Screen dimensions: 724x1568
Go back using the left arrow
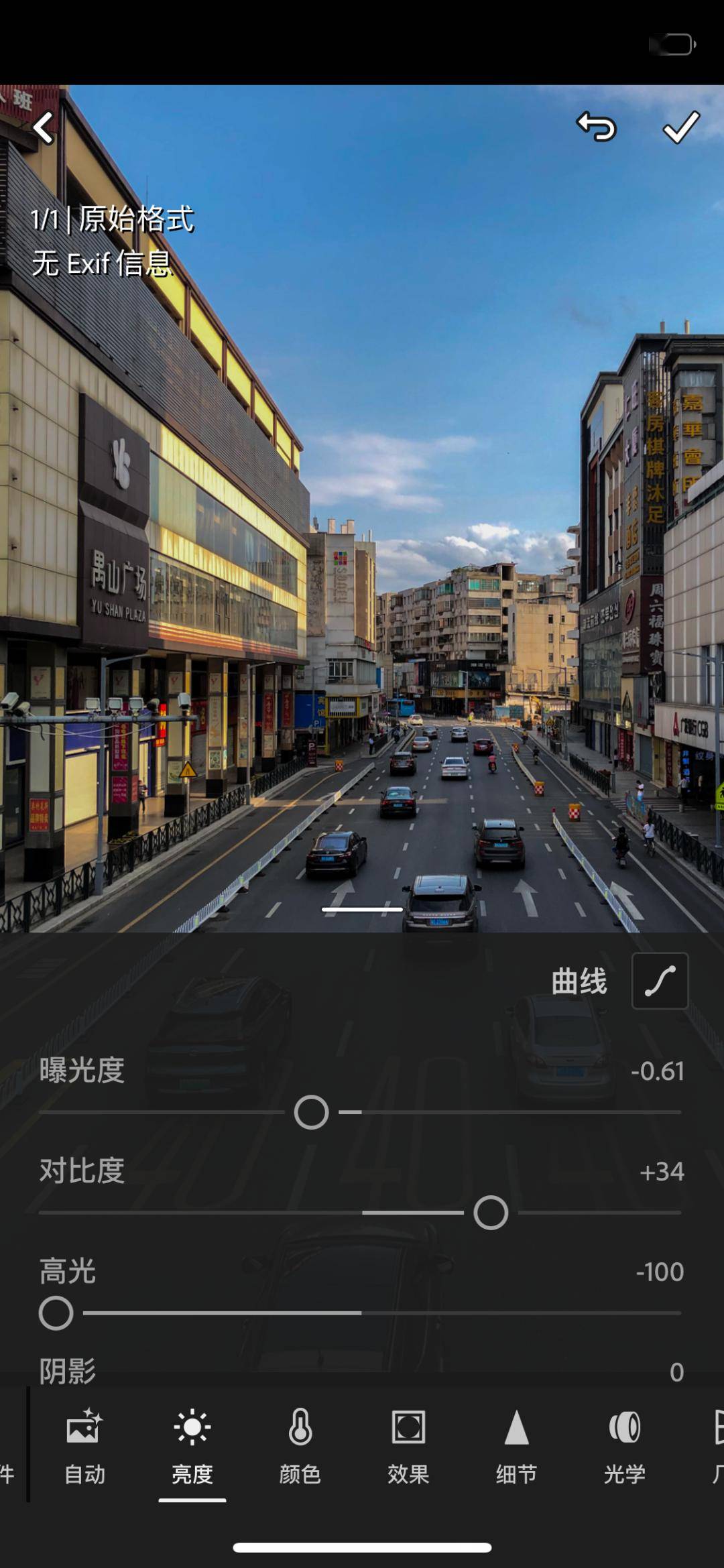pos(44,128)
